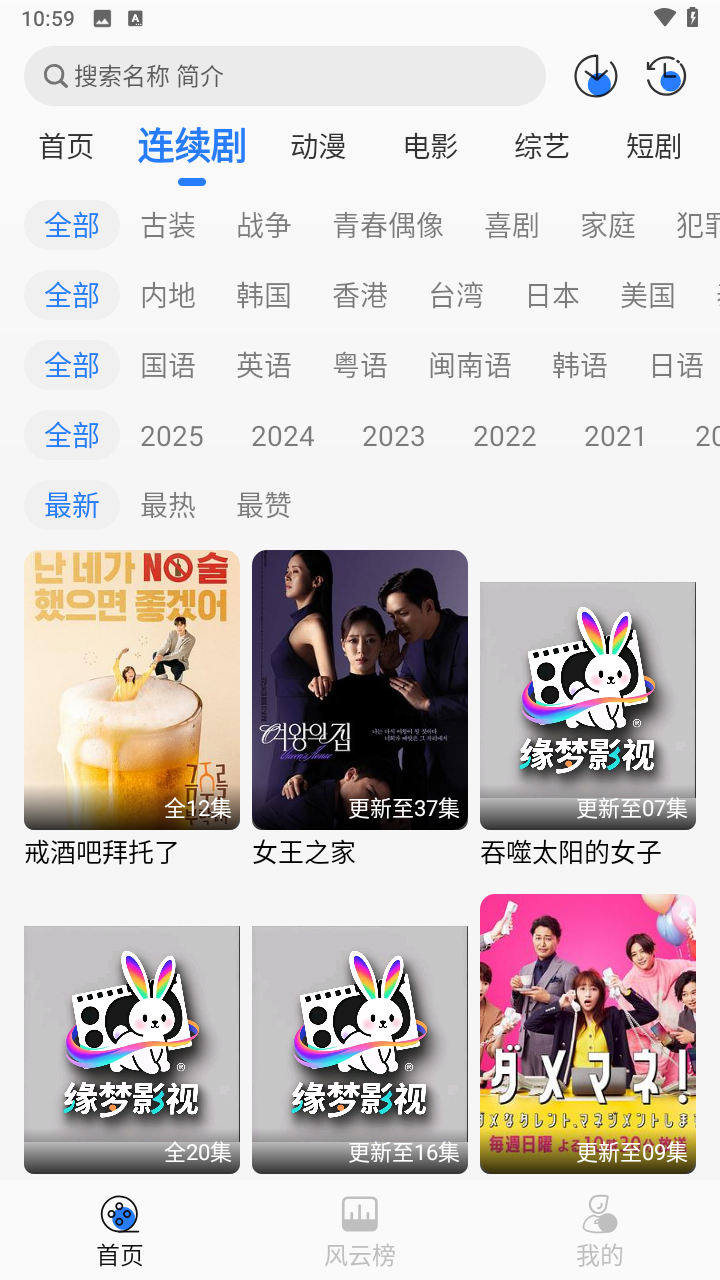The height and width of the screenshot is (1280, 720).
Task: Switch to the 动漫 tab
Action: tap(318, 146)
